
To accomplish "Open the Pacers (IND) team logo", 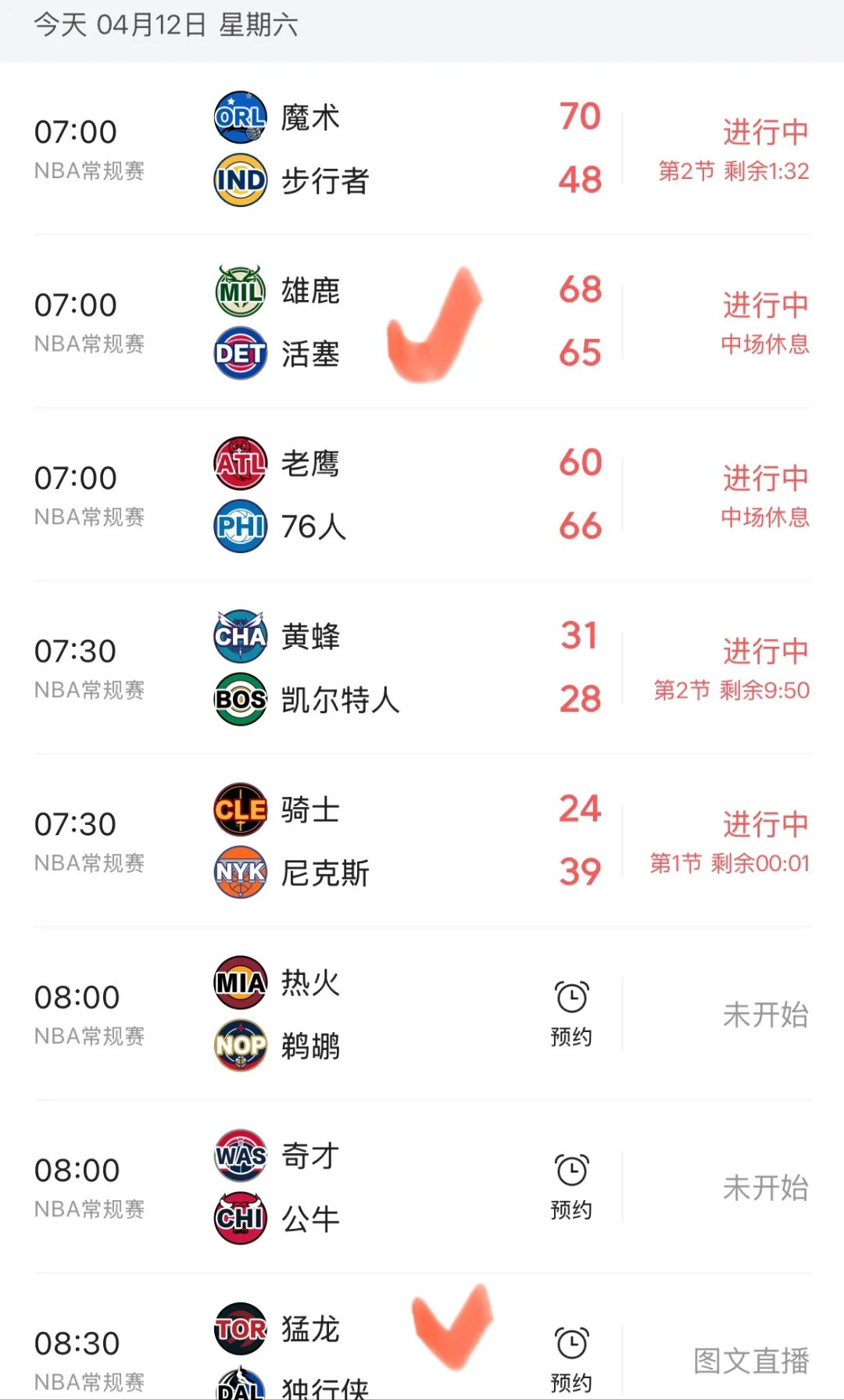I will (240, 178).
